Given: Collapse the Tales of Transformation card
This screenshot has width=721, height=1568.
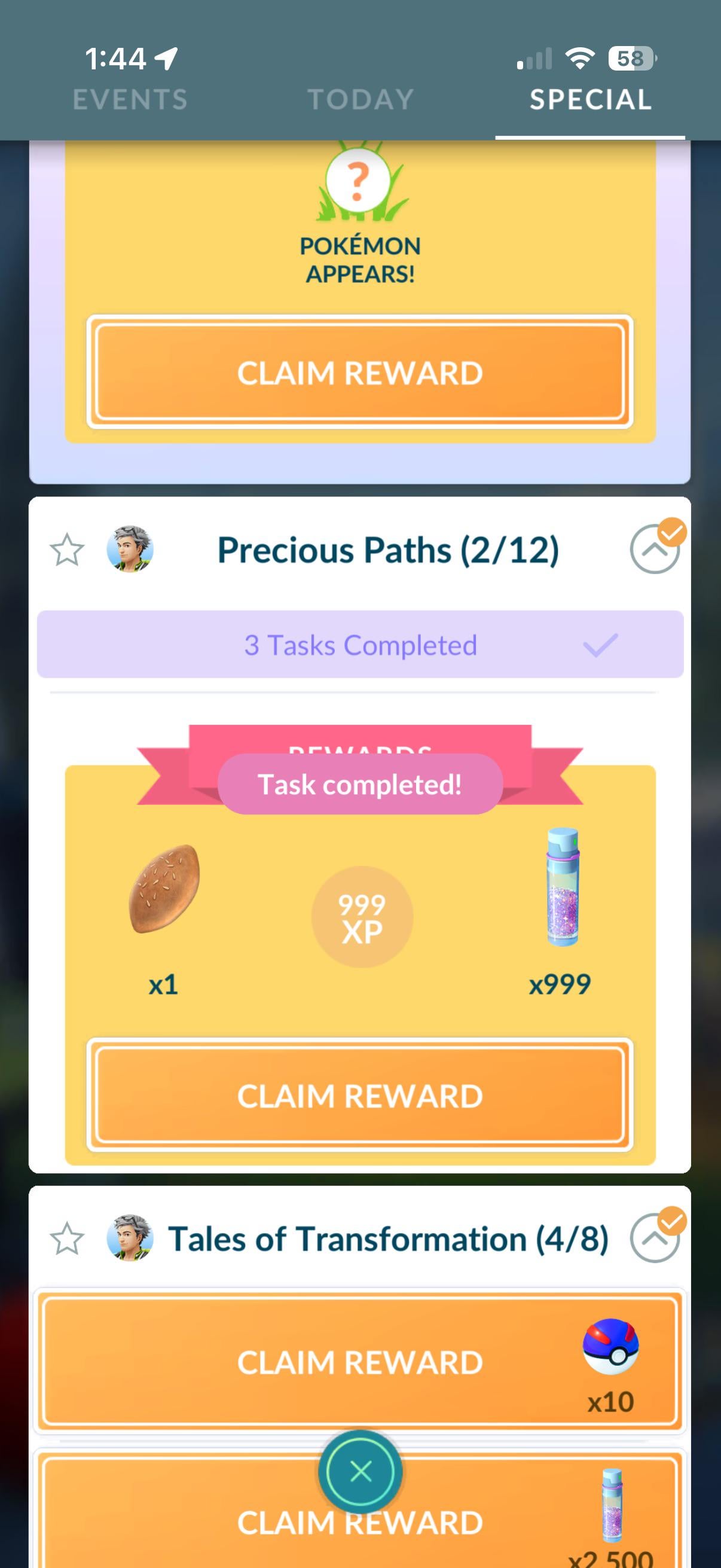Looking at the screenshot, I should pyautogui.click(x=655, y=1238).
